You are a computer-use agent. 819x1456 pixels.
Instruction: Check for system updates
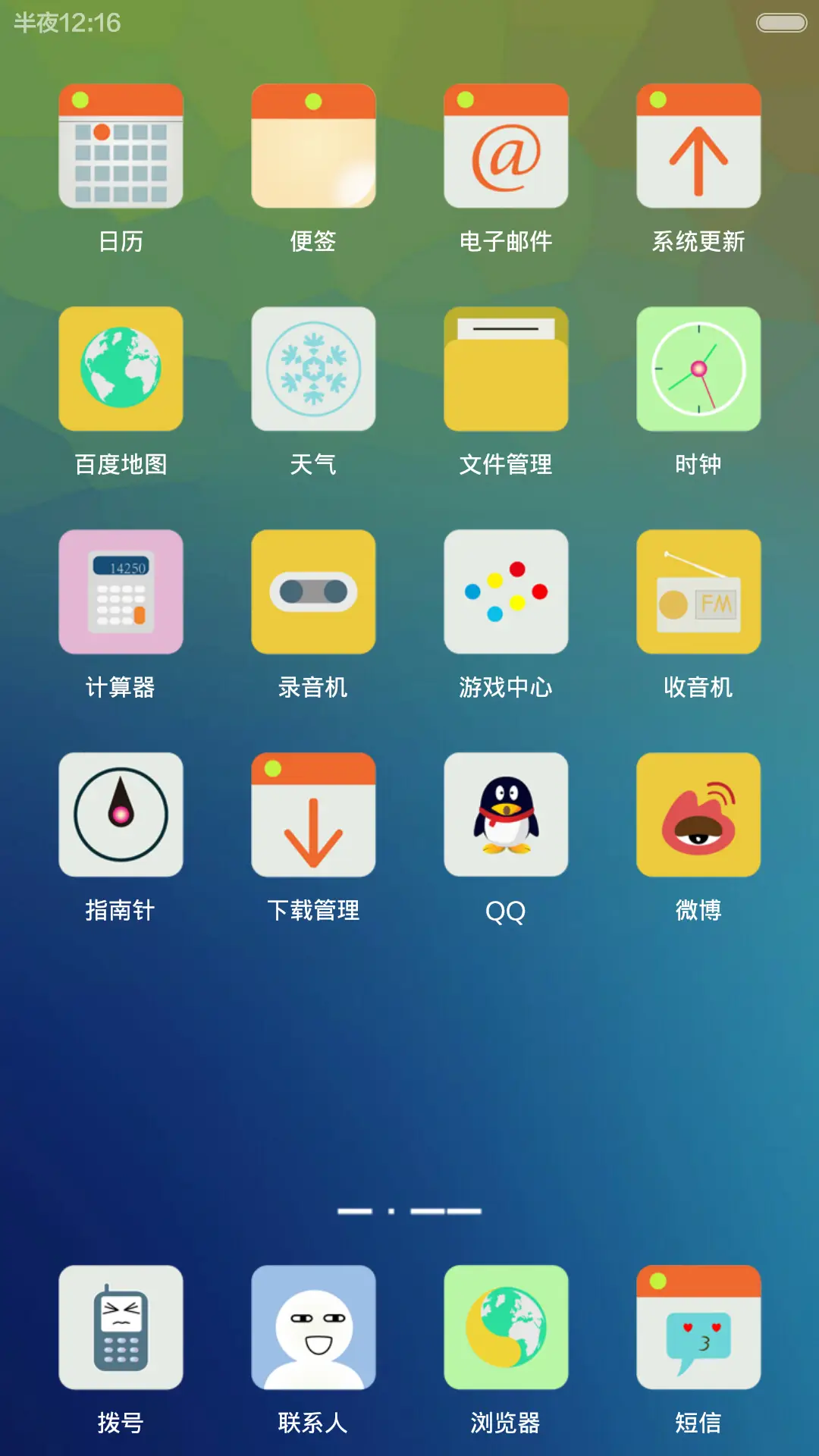698,146
